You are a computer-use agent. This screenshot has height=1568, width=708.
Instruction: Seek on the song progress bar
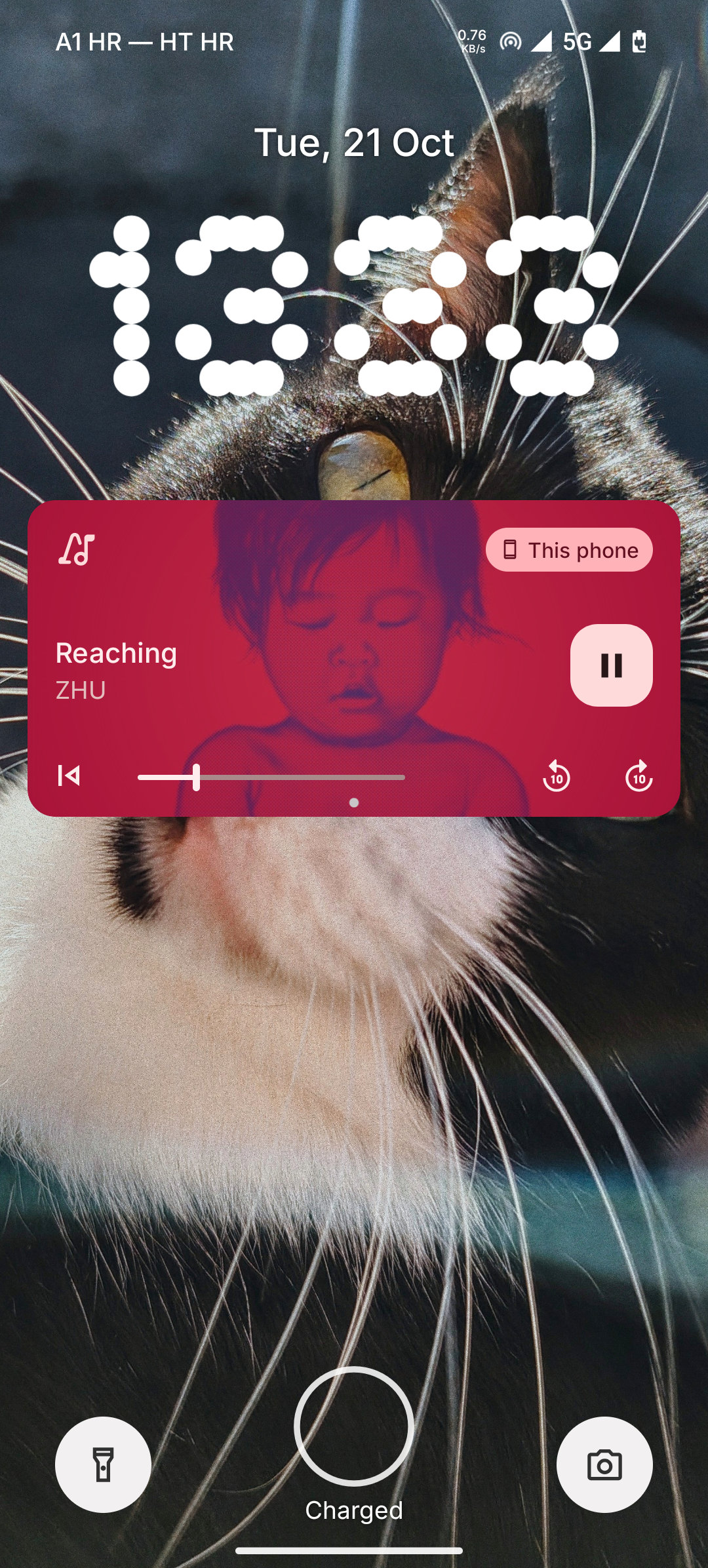pyautogui.click(x=271, y=777)
